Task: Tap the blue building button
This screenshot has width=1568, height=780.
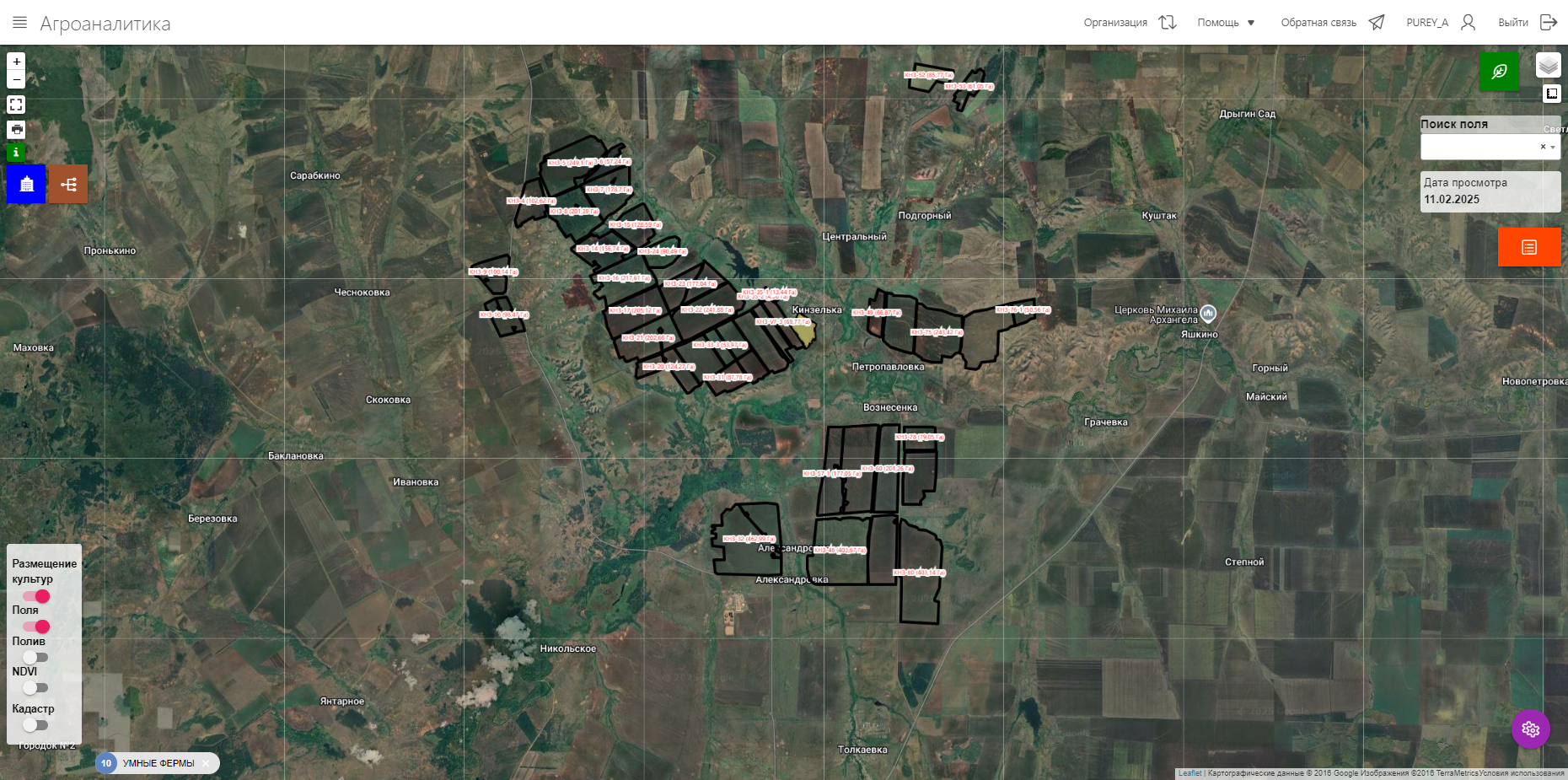Action: click(x=26, y=184)
